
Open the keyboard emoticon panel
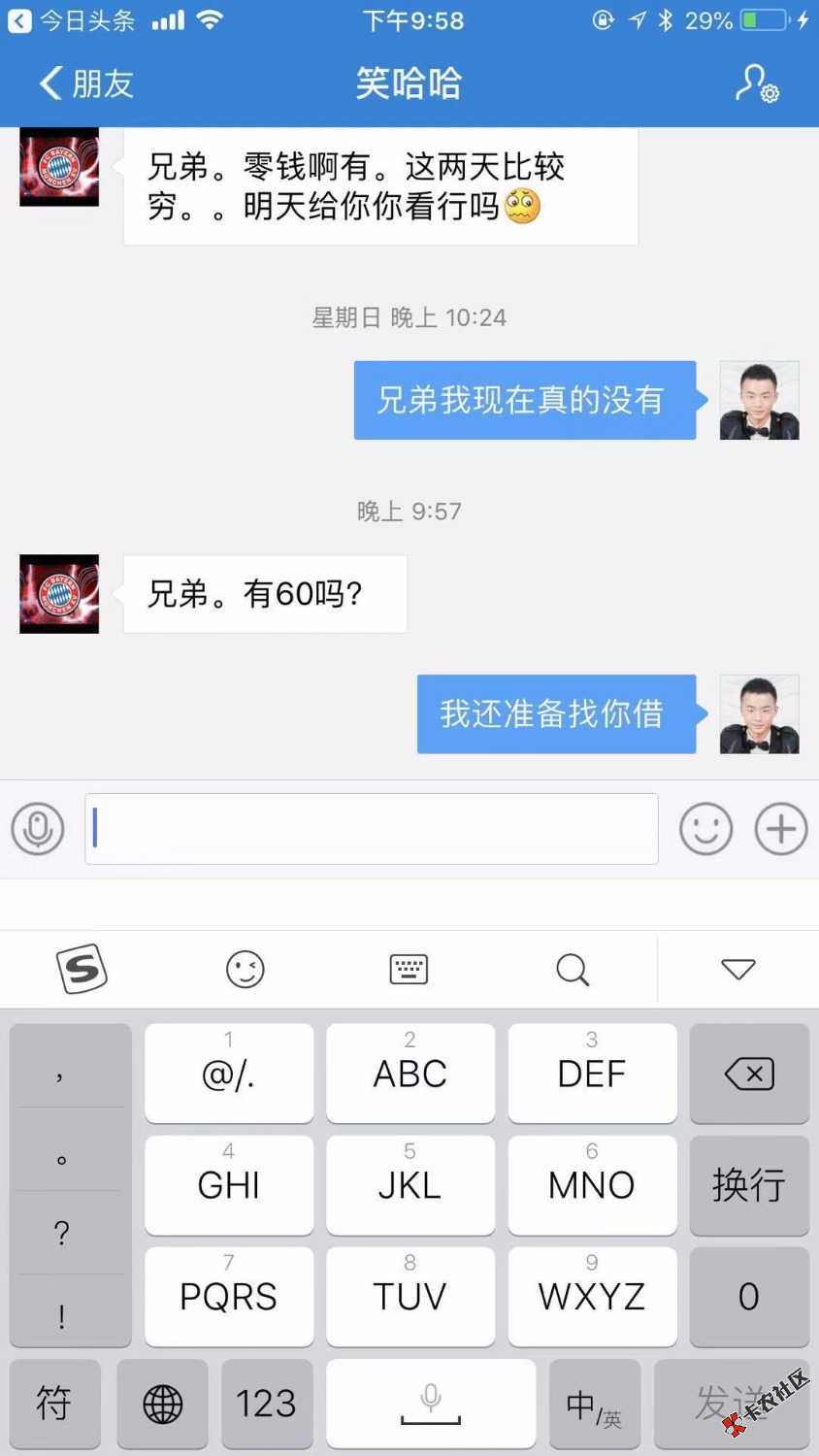point(245,969)
